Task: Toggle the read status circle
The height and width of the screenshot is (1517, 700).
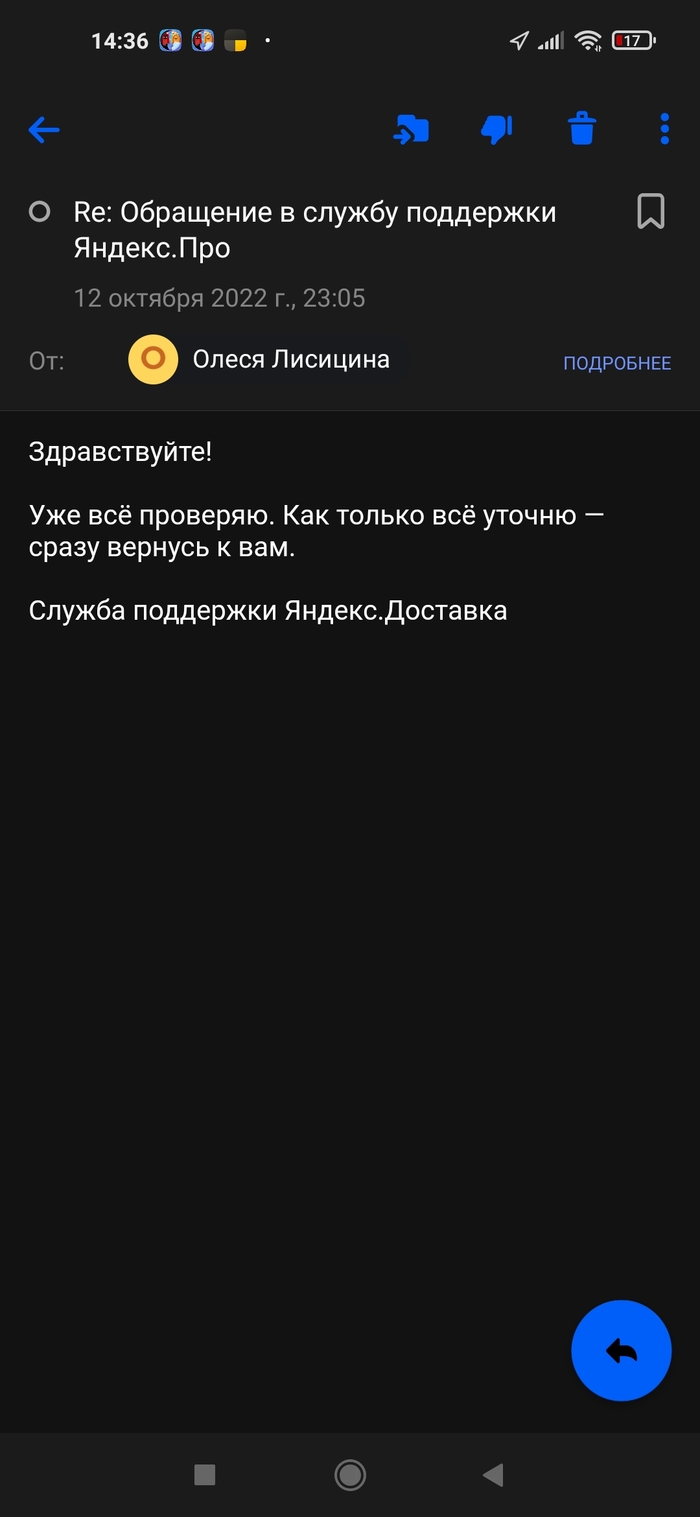Action: tap(40, 212)
